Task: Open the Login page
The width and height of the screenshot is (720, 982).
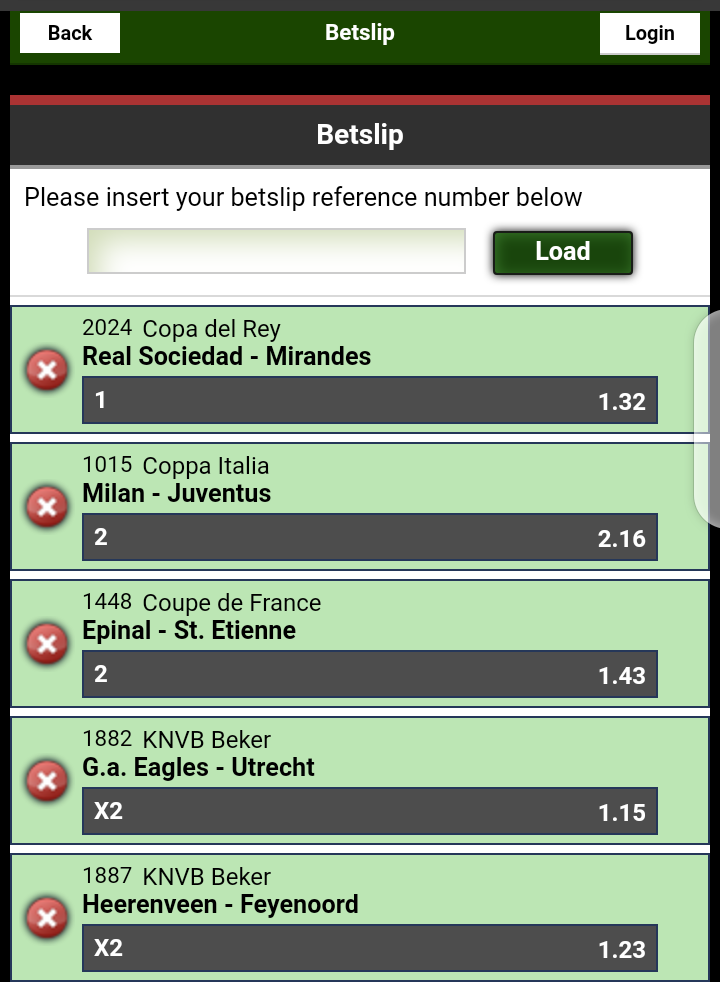Action: click(649, 33)
